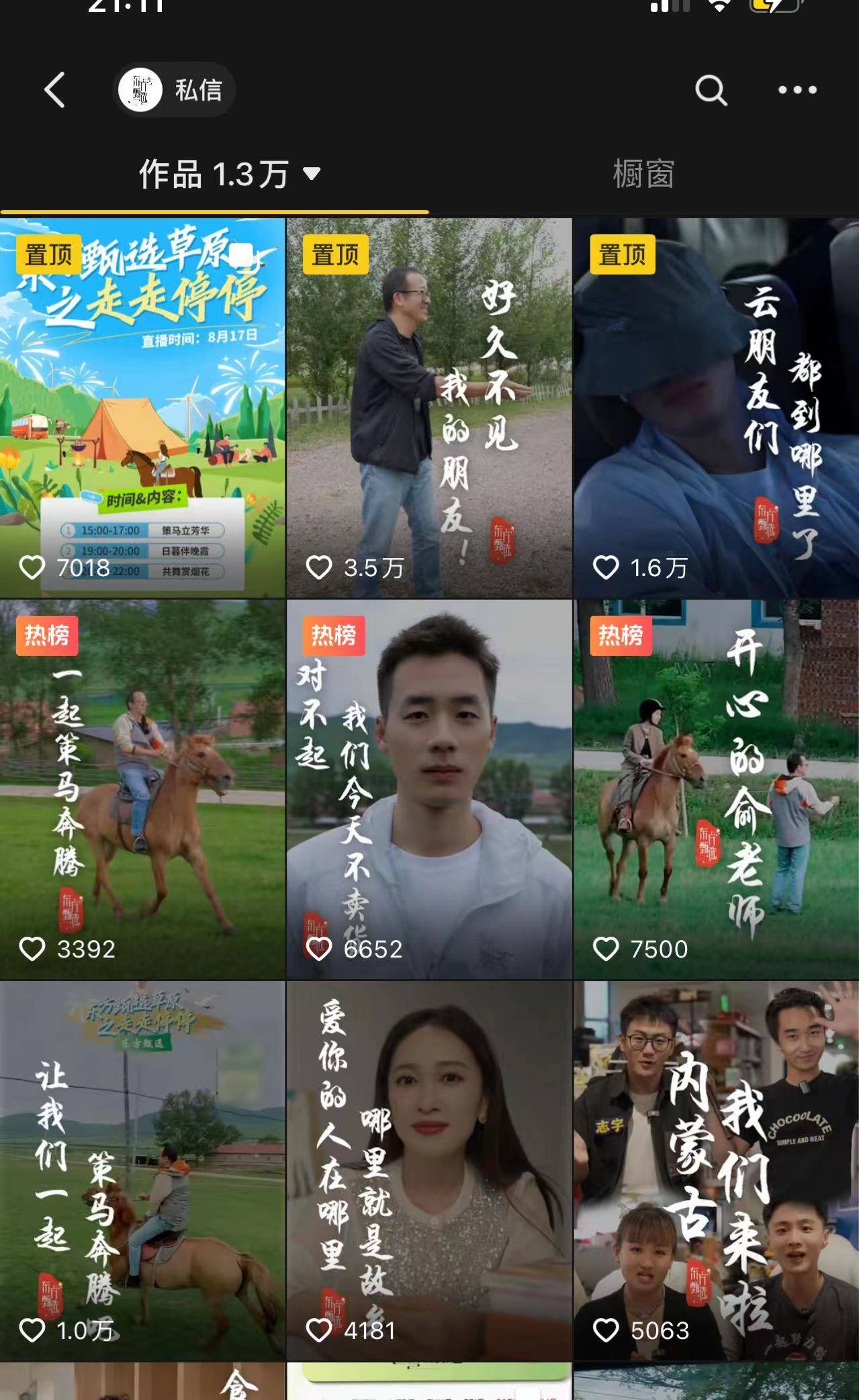Open the search magnifier icon

pos(711,90)
